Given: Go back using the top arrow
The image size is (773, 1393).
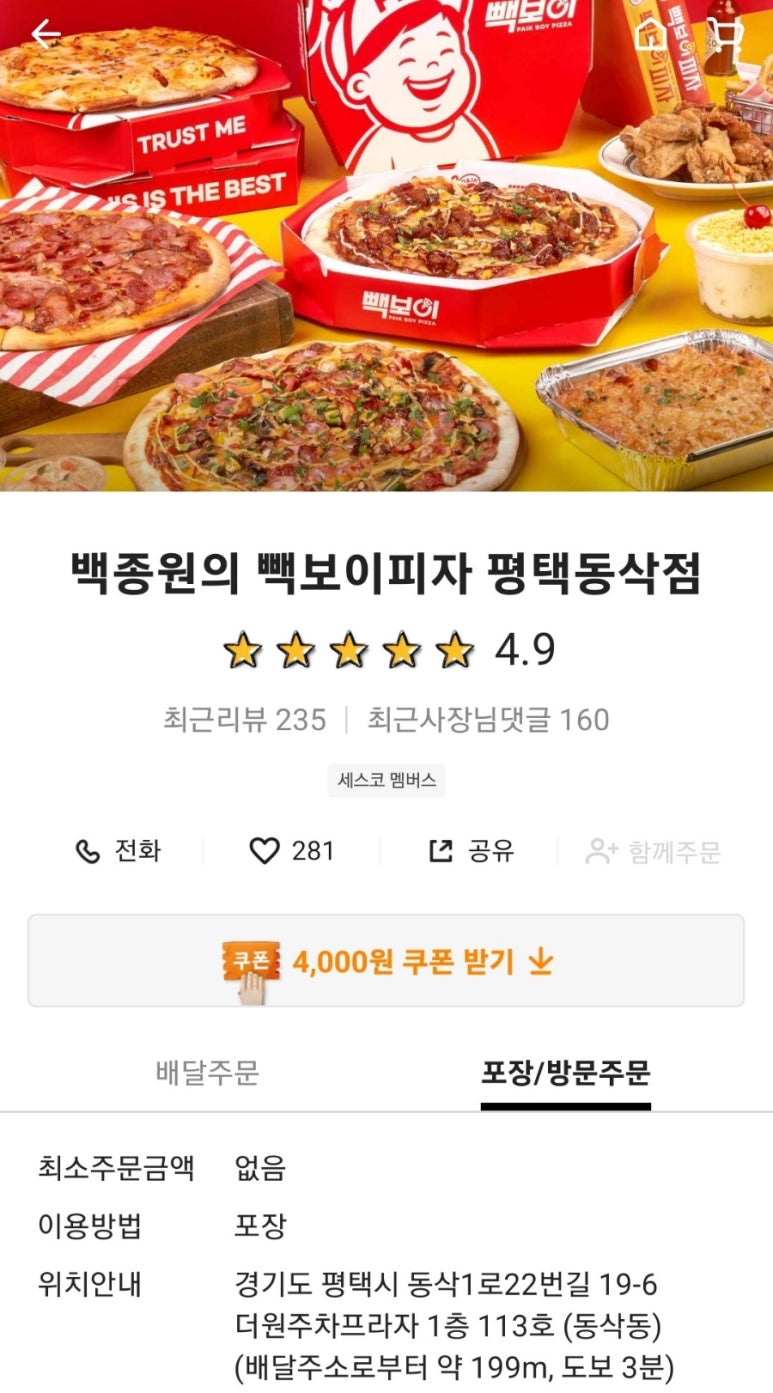Looking at the screenshot, I should (45, 34).
